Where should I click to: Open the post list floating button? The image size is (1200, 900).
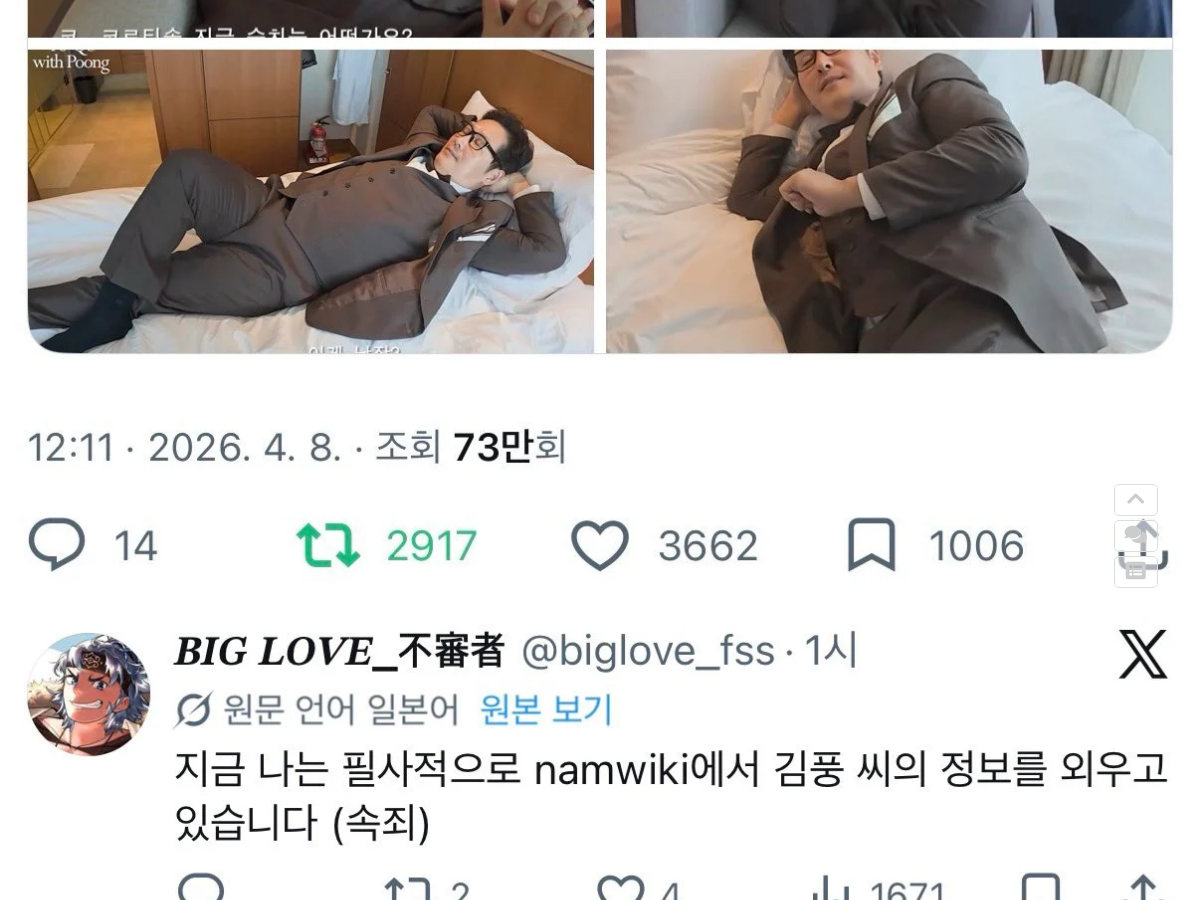click(1136, 571)
